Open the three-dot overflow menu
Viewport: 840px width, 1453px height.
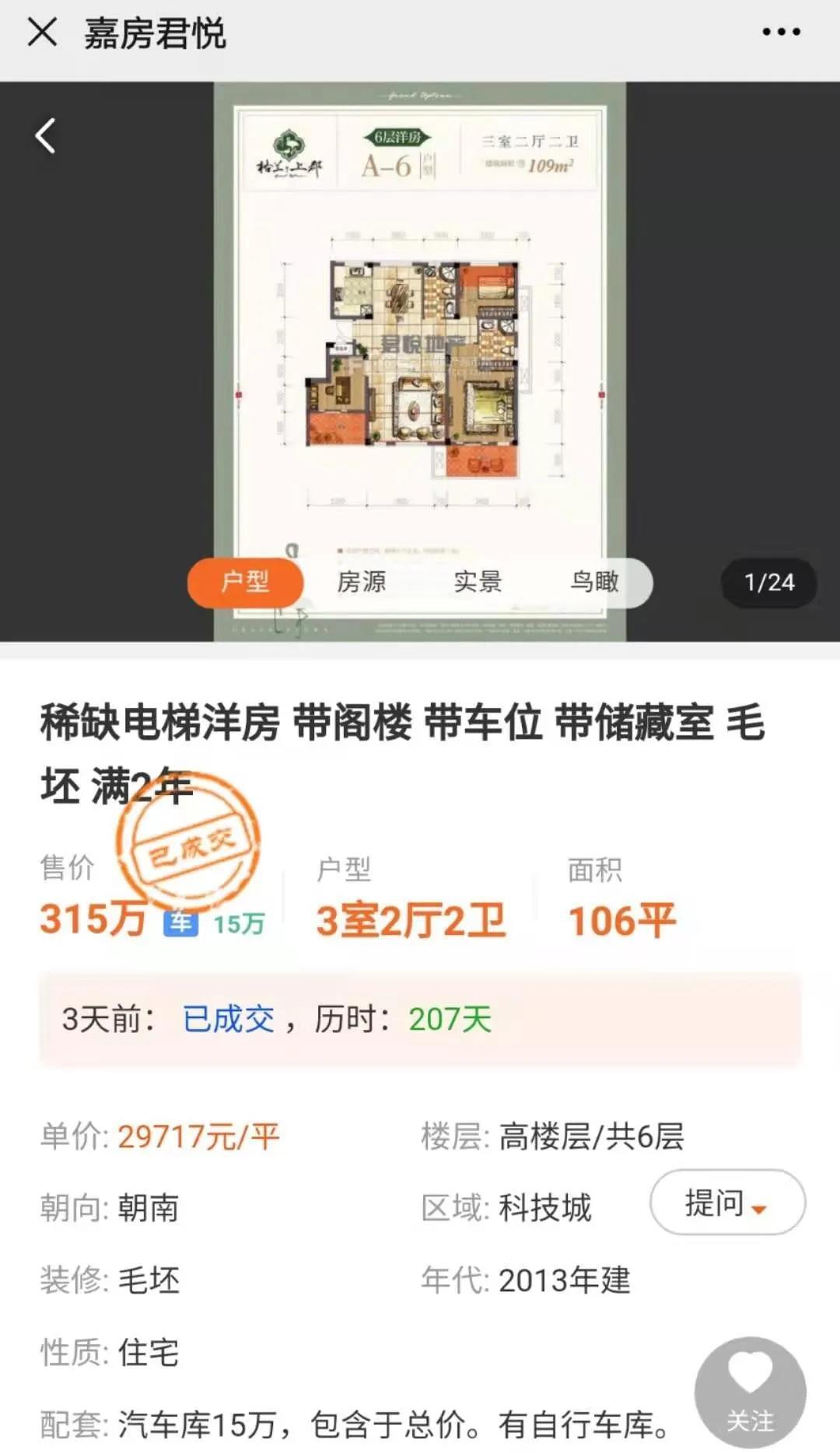point(781,33)
